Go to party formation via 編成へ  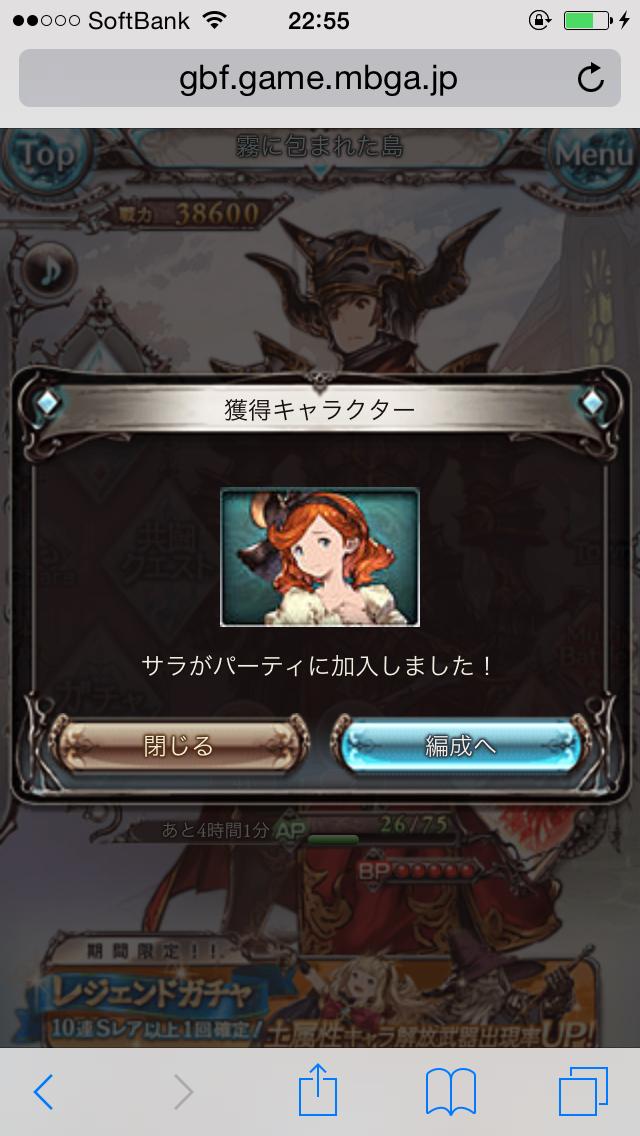click(x=460, y=746)
